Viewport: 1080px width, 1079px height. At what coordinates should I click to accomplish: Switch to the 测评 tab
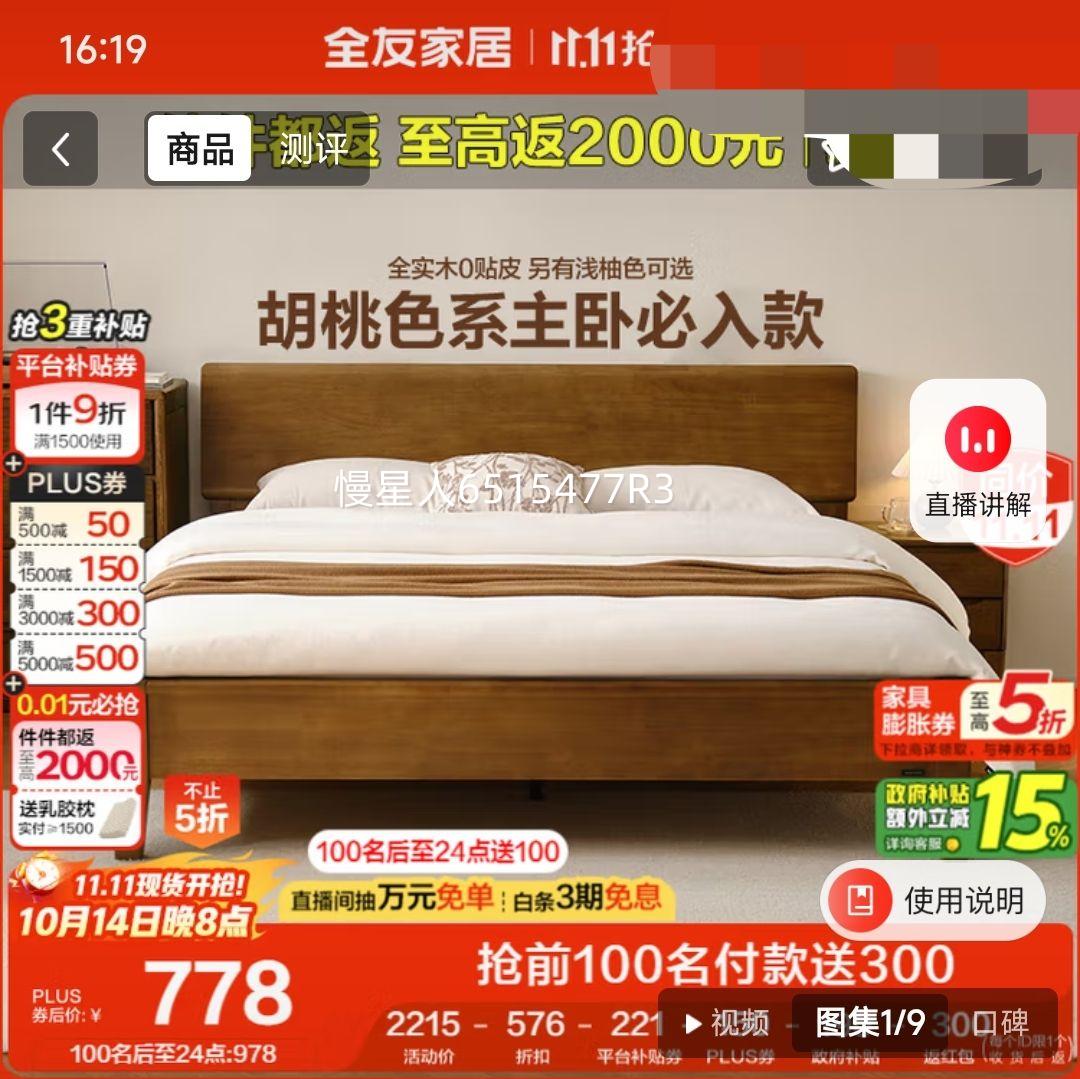(312, 149)
